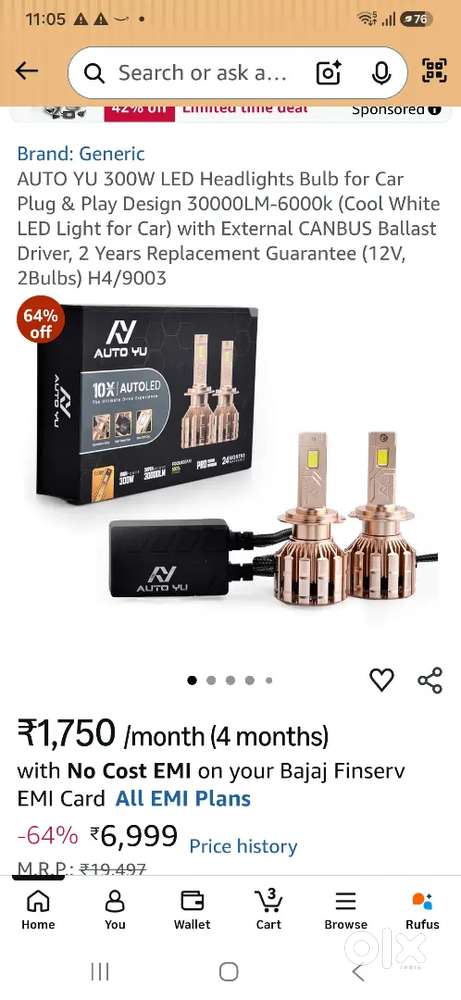Tap the system home button
This screenshot has height=1000, width=461.
click(x=229, y=972)
